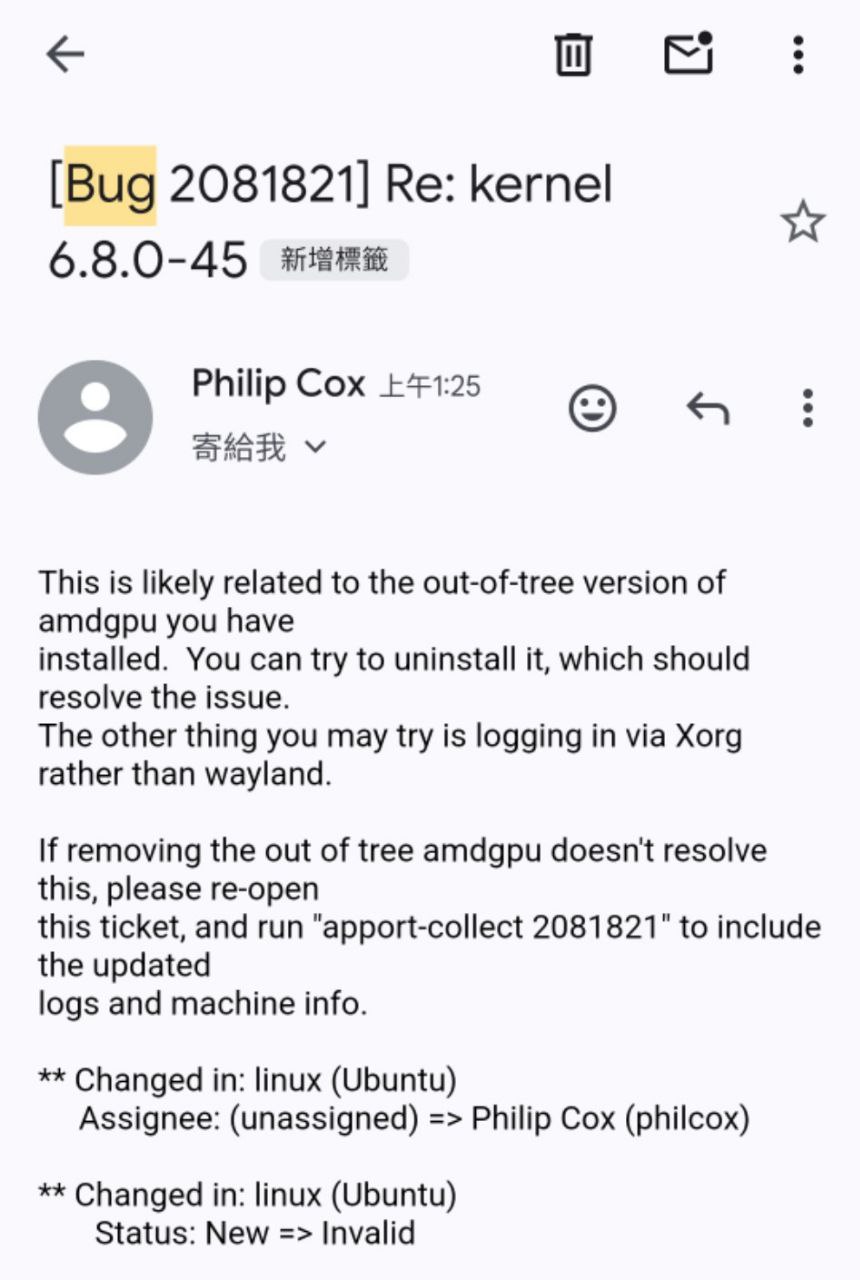Tap the 新增標籤 label chip
This screenshot has width=860, height=1280.
point(334,260)
